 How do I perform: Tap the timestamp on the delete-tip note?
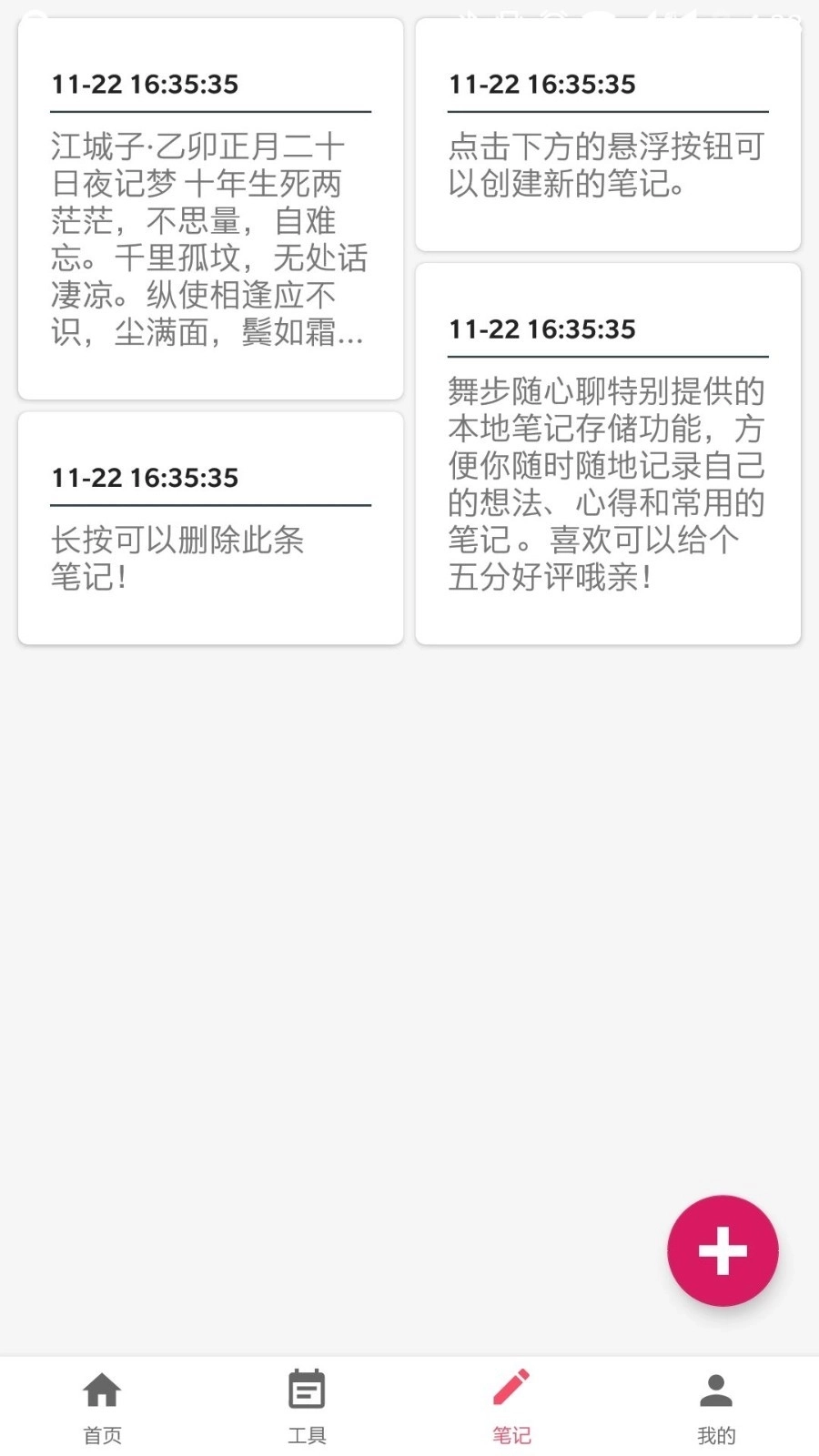pos(146,477)
